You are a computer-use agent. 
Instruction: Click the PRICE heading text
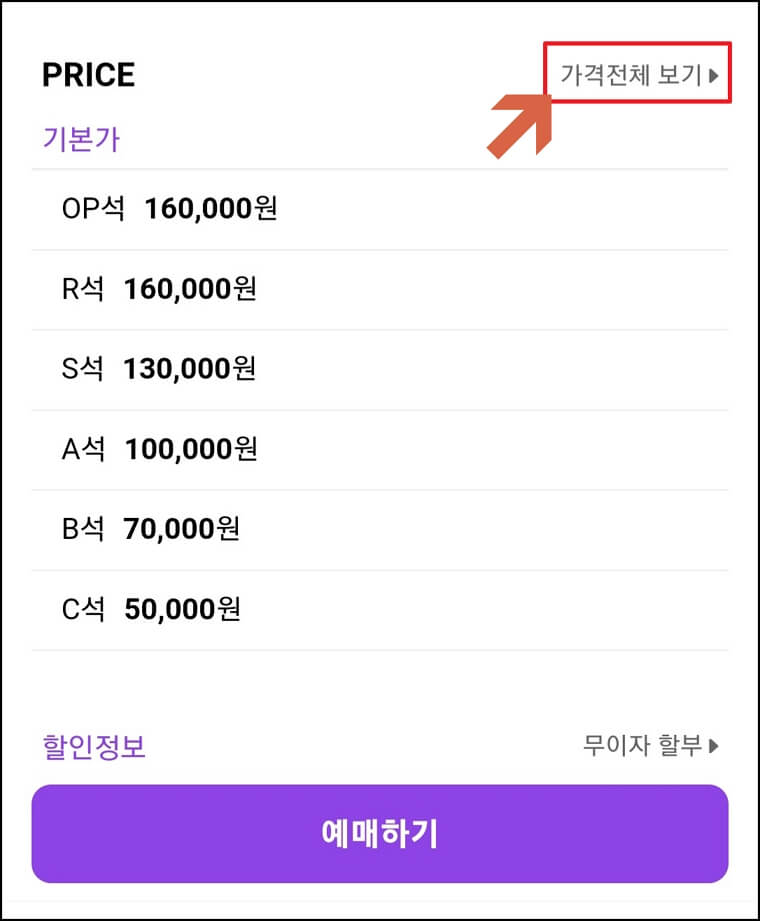88,74
